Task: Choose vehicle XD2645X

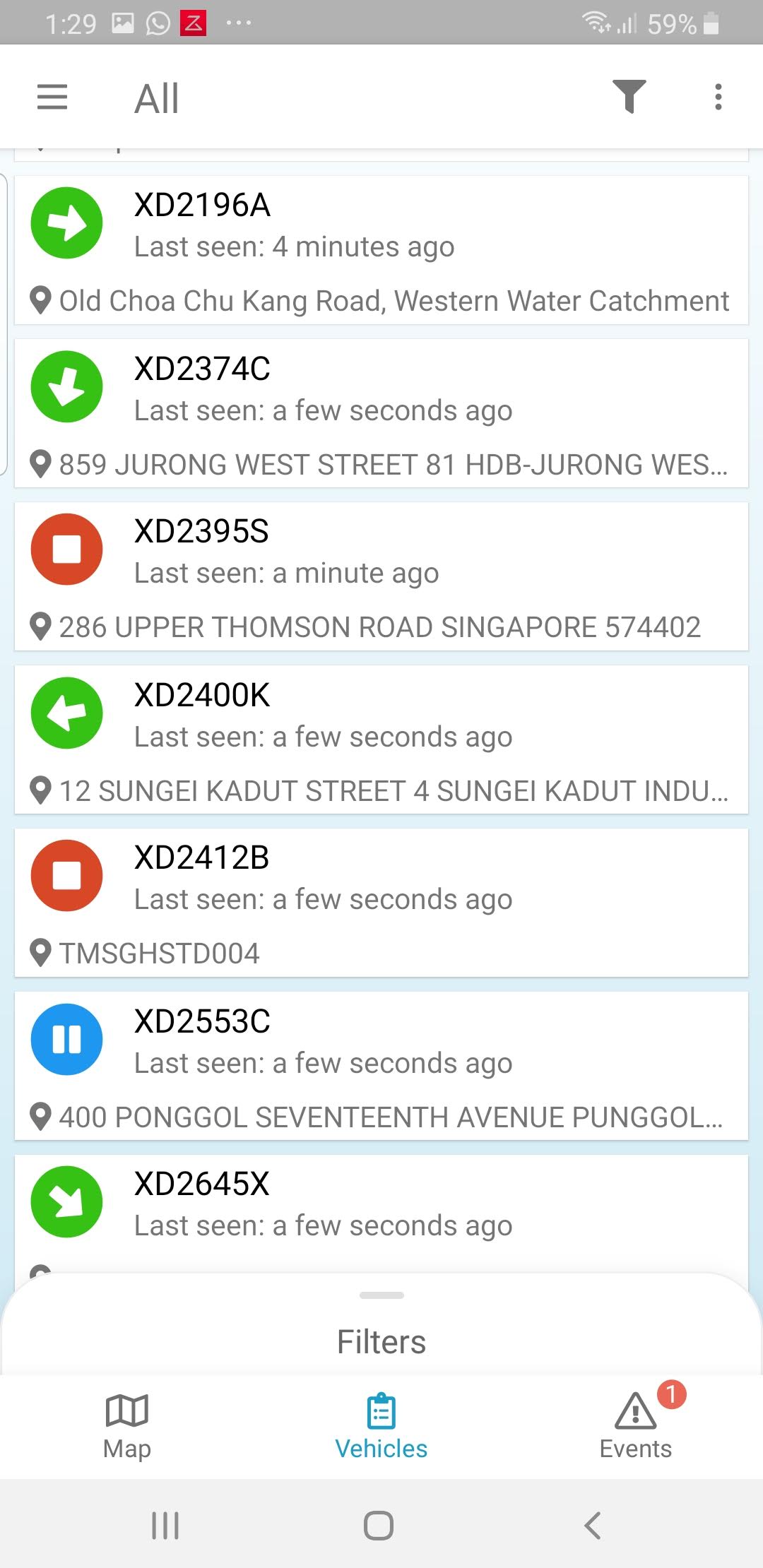Action: 381,1211
